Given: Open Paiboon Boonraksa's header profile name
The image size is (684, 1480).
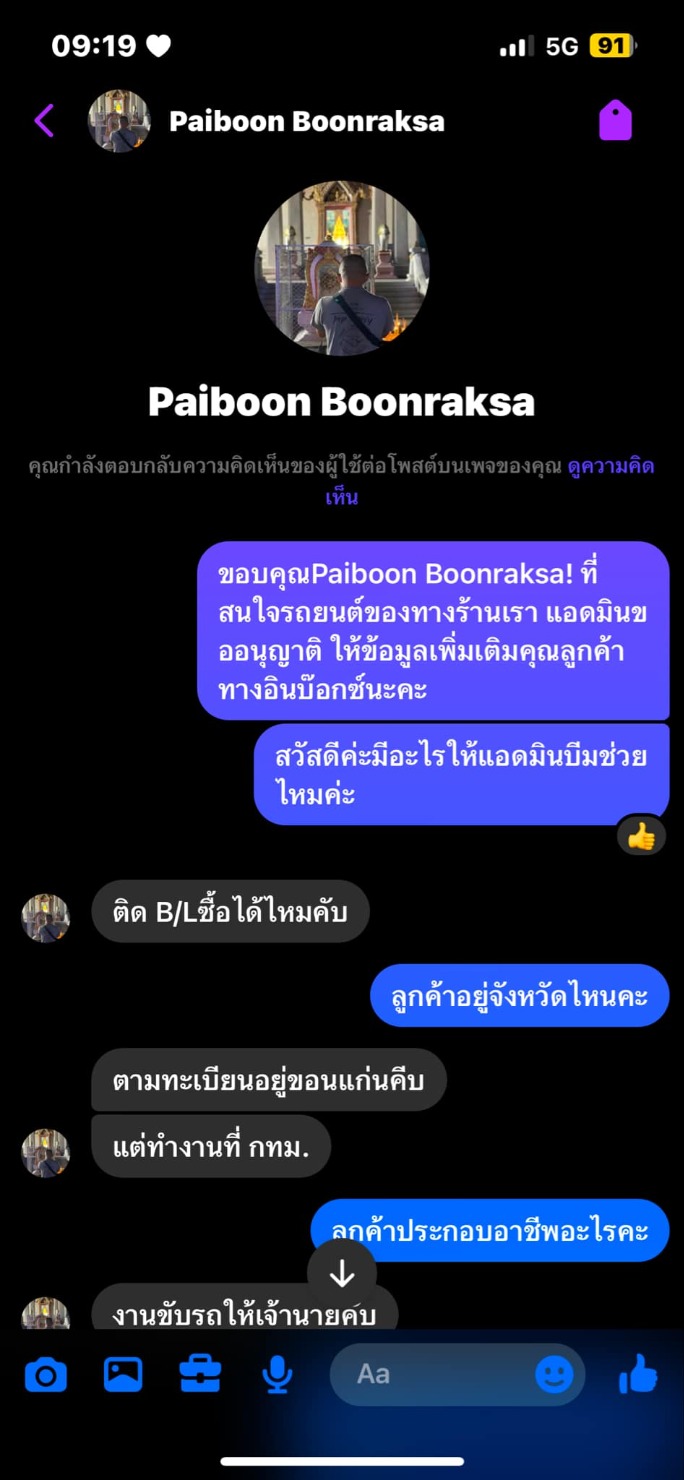Looking at the screenshot, I should tap(307, 122).
